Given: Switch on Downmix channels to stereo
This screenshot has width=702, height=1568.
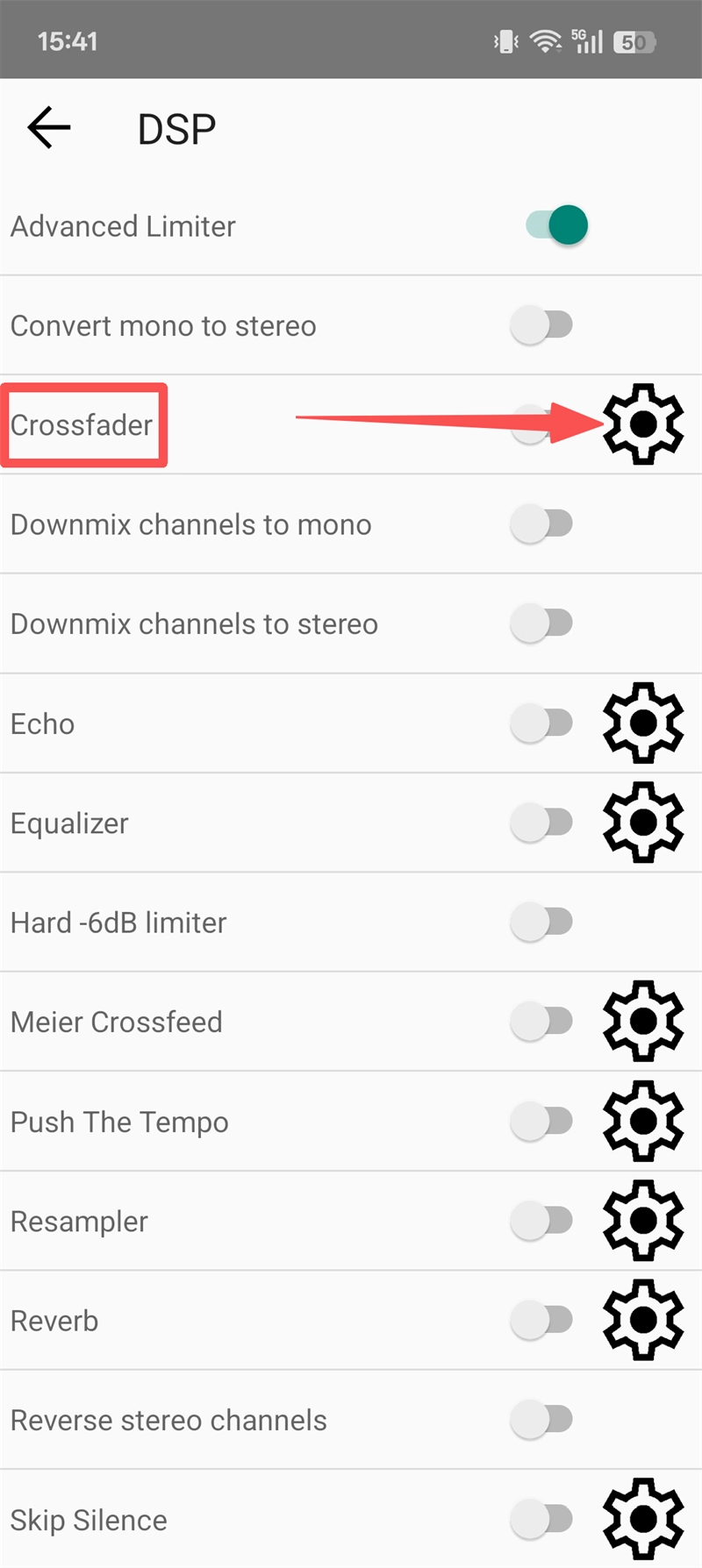Looking at the screenshot, I should [x=541, y=624].
